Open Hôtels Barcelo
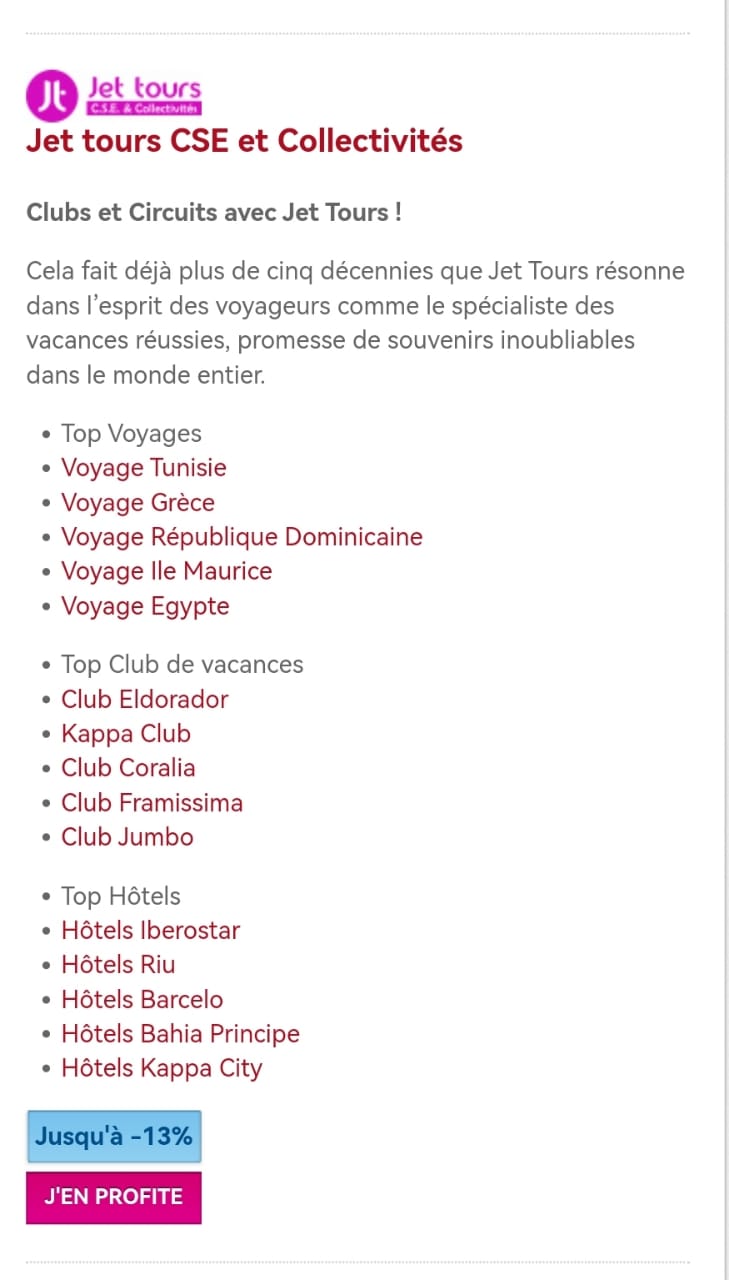 click(142, 999)
